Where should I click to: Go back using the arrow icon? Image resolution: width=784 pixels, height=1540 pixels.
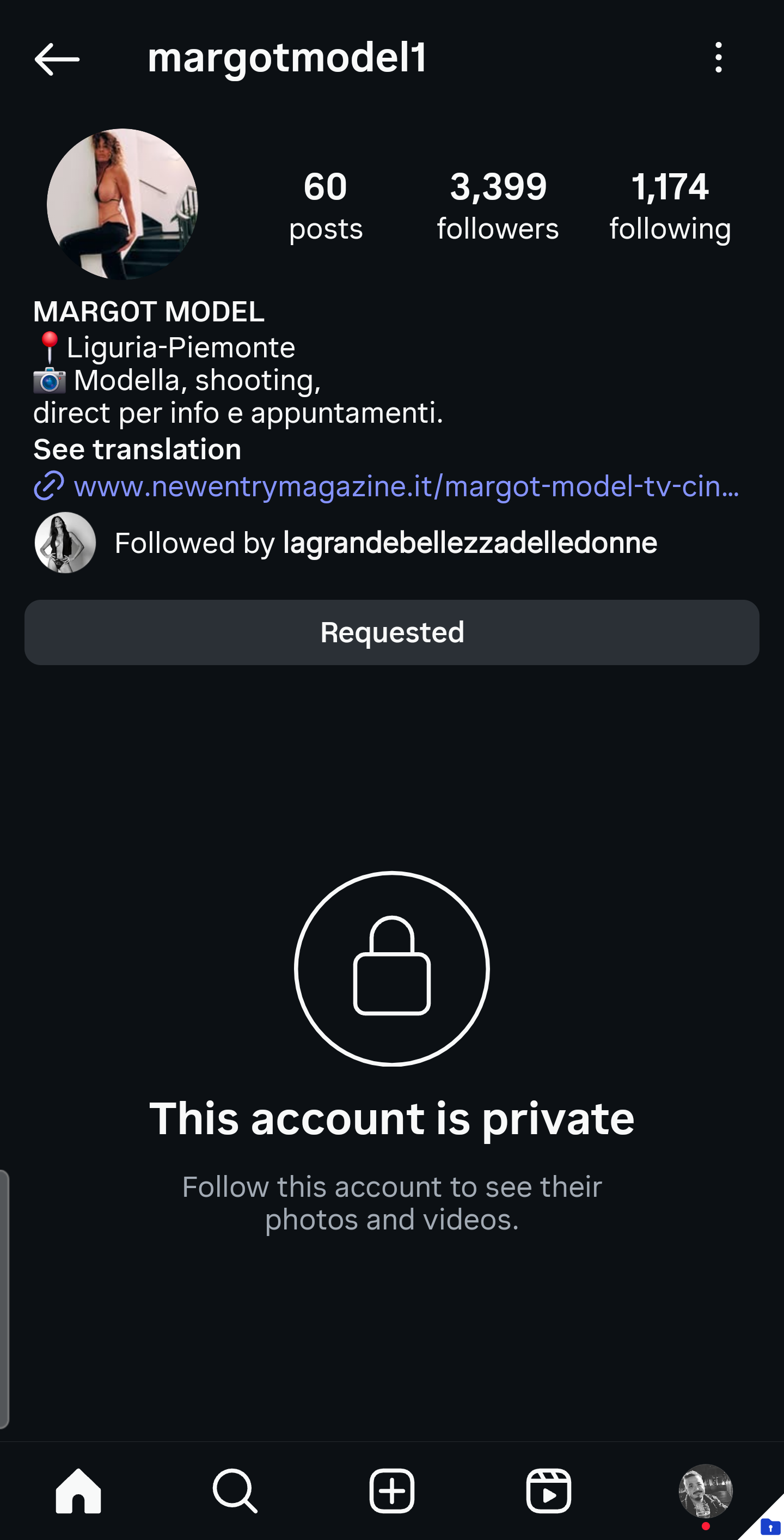(57, 59)
